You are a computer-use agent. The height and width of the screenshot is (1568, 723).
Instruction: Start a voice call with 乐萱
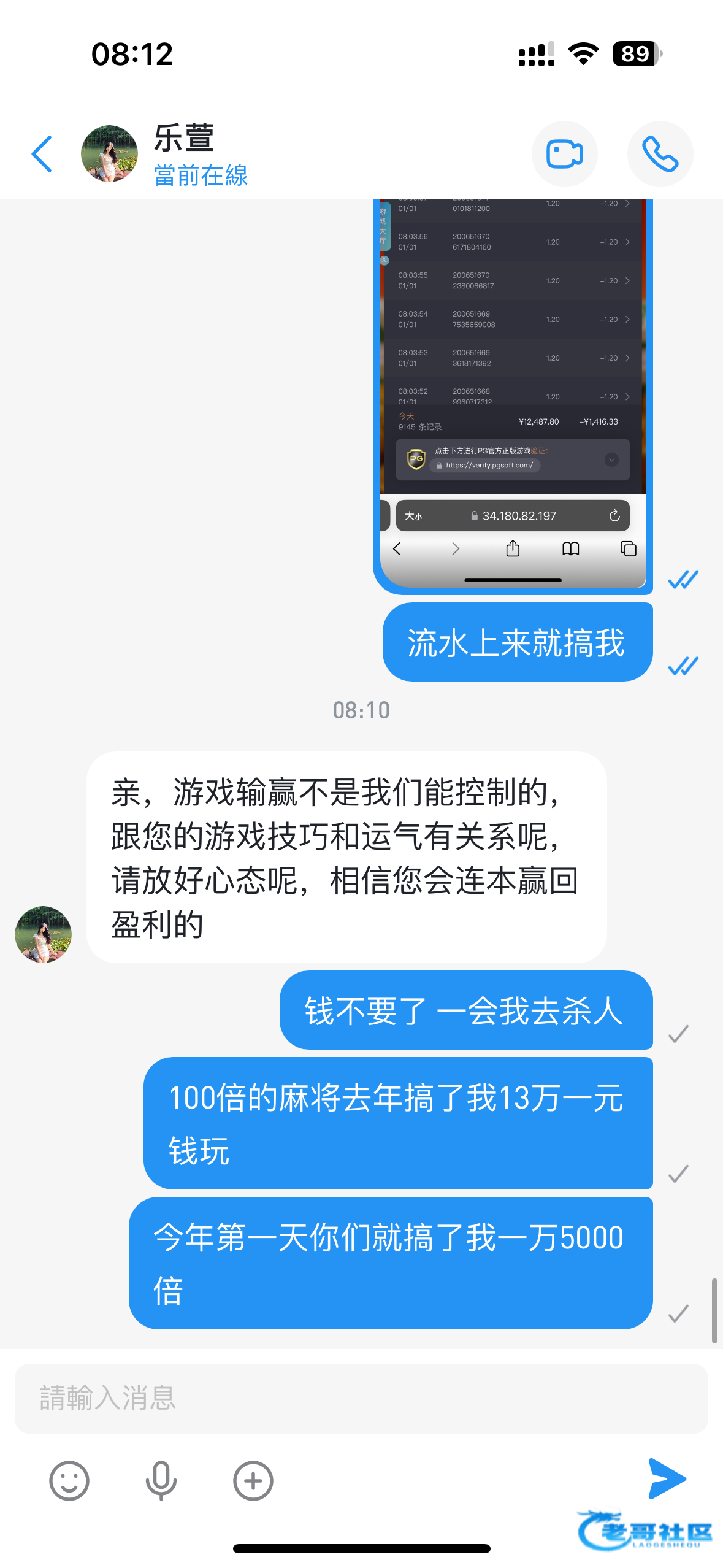(660, 154)
